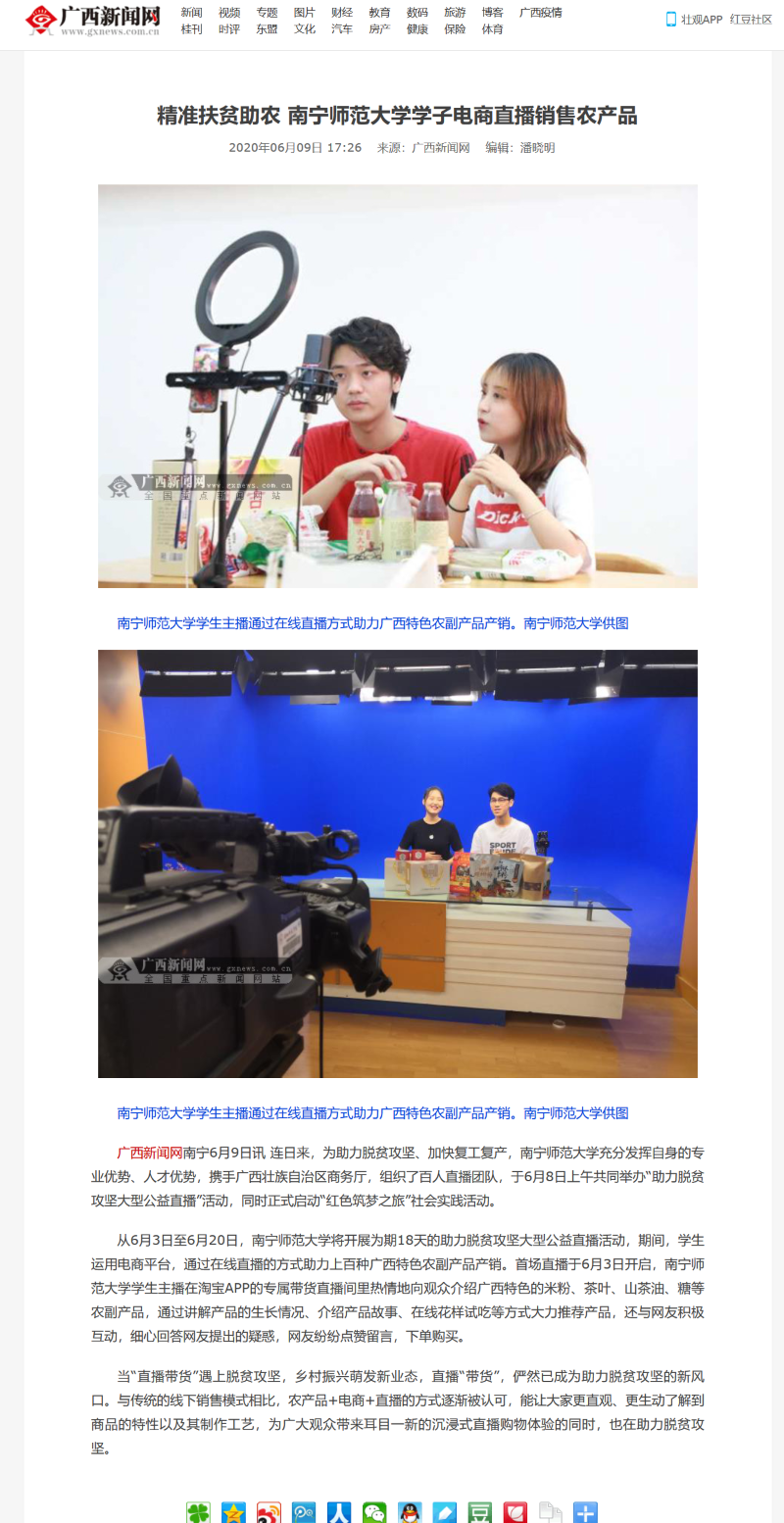
Task: Open the 壮观APP link
Action: click(694, 20)
